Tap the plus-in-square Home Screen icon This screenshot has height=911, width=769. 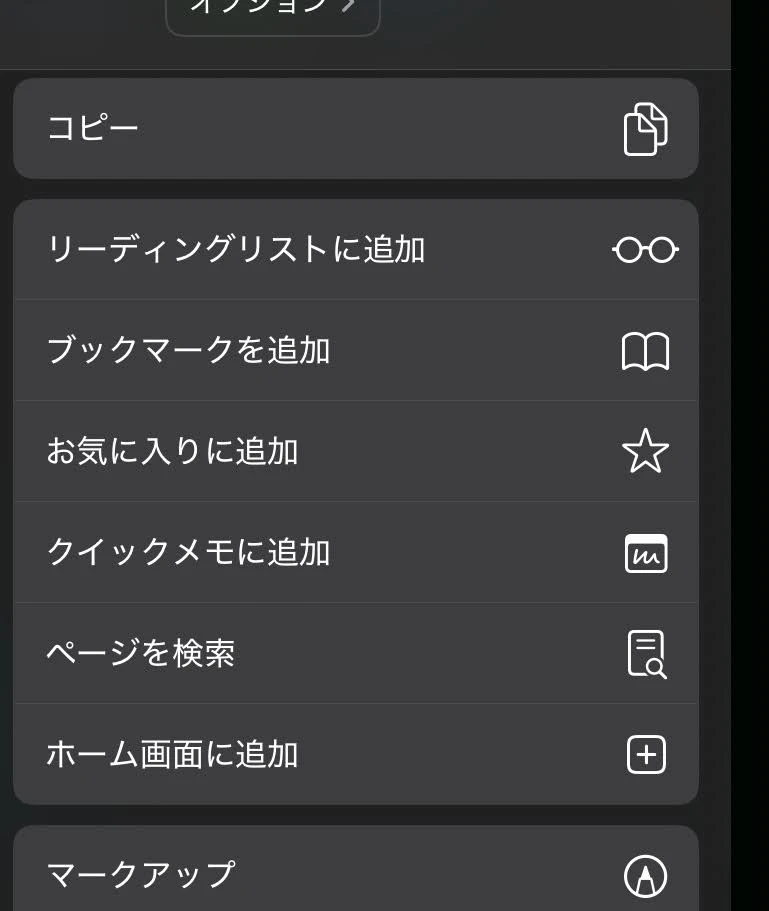(x=645, y=754)
